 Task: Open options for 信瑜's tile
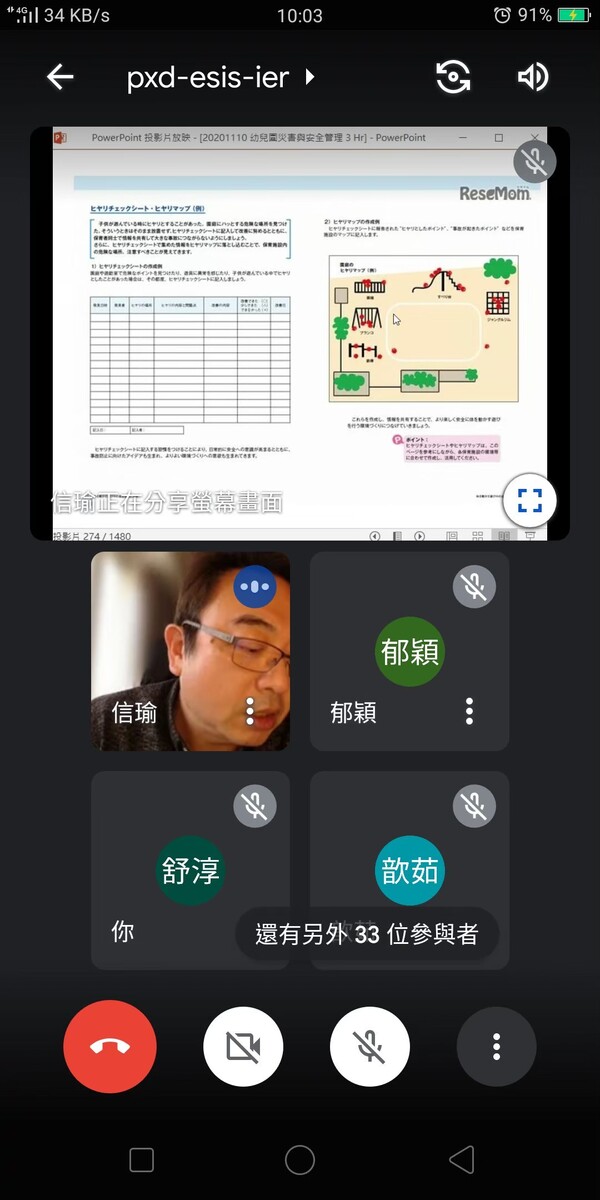(x=250, y=711)
